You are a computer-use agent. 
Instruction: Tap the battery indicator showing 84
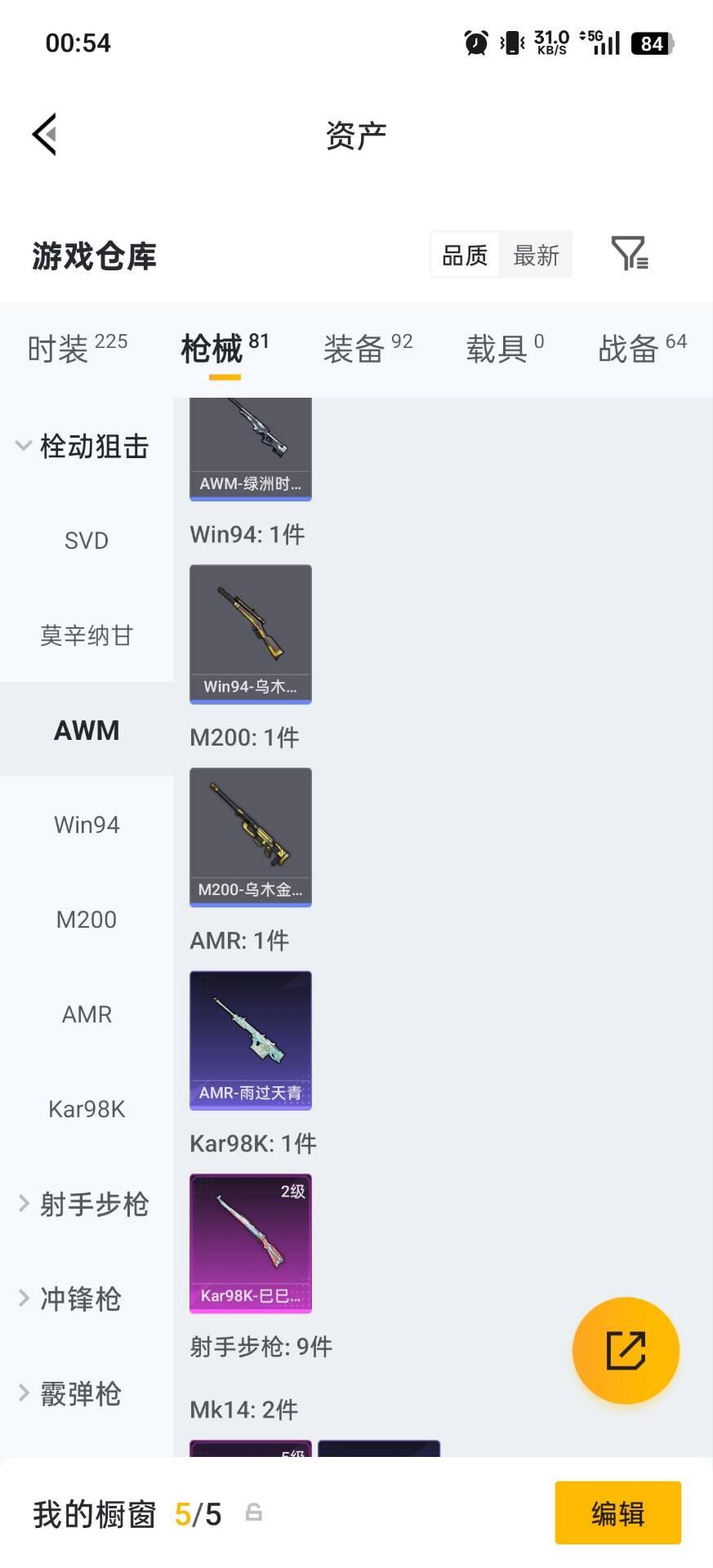tap(652, 42)
